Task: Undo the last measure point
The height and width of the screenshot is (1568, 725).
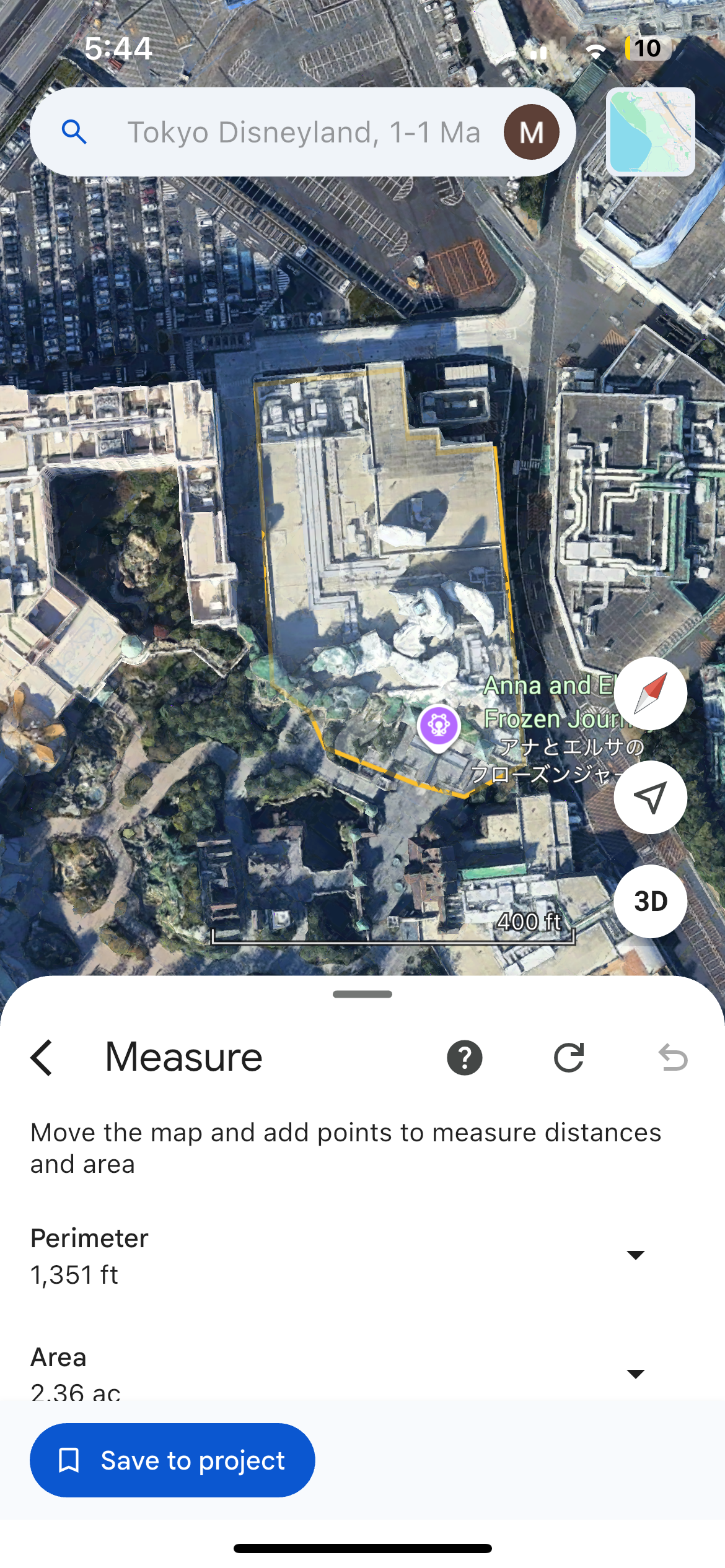Action: [x=673, y=1057]
